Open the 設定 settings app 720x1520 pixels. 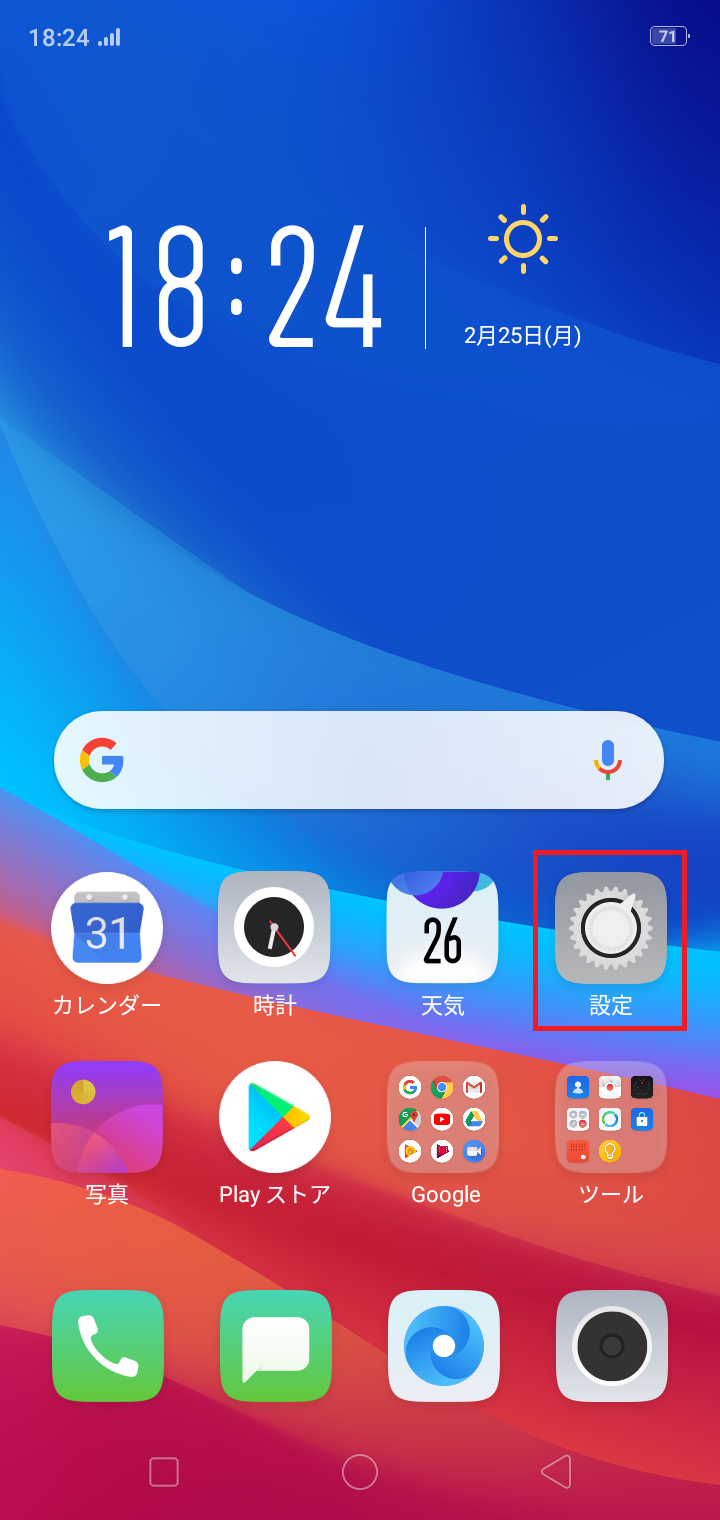(x=610, y=928)
